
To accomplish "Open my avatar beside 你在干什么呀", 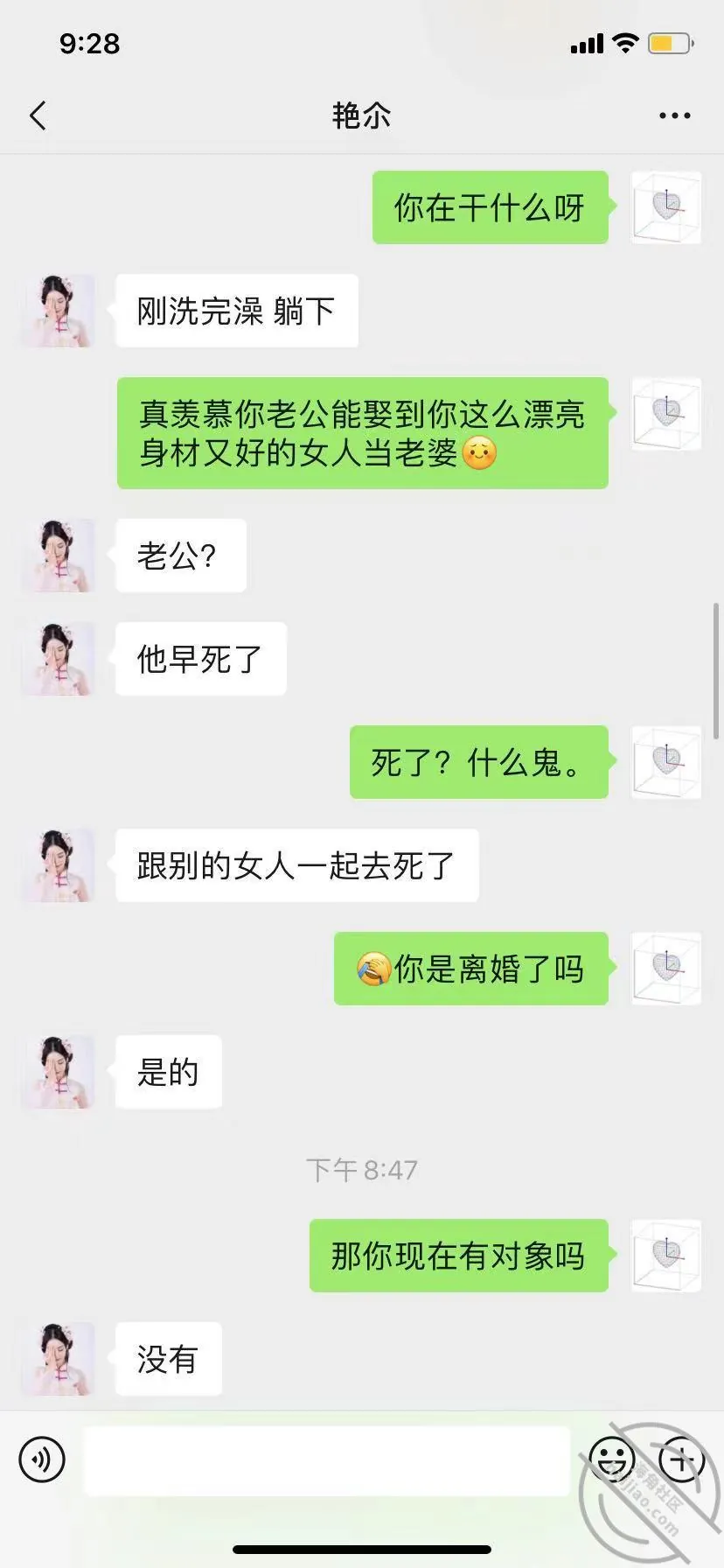I will pyautogui.click(x=666, y=207).
